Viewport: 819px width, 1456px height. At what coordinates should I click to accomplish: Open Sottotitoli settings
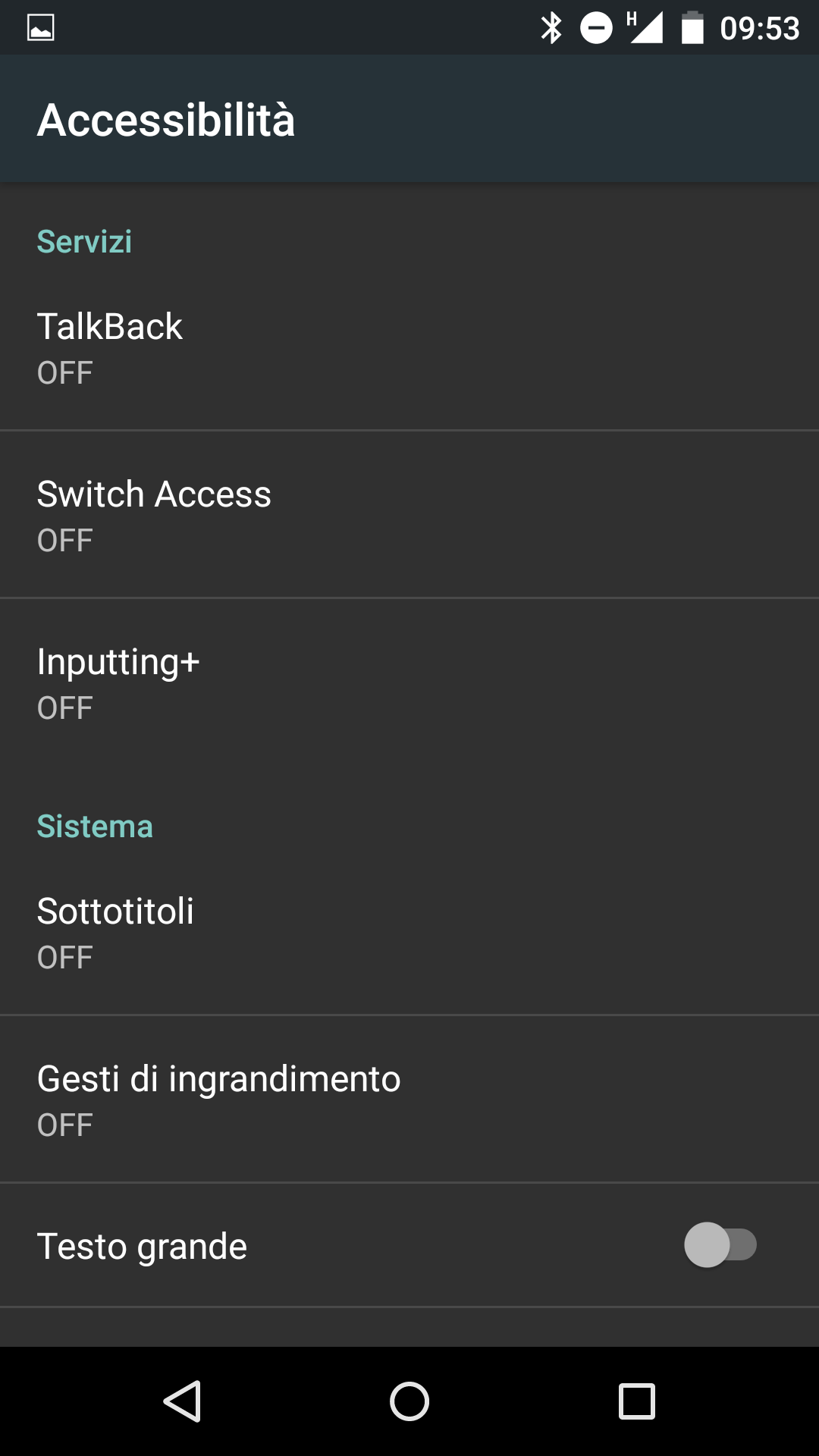click(409, 932)
